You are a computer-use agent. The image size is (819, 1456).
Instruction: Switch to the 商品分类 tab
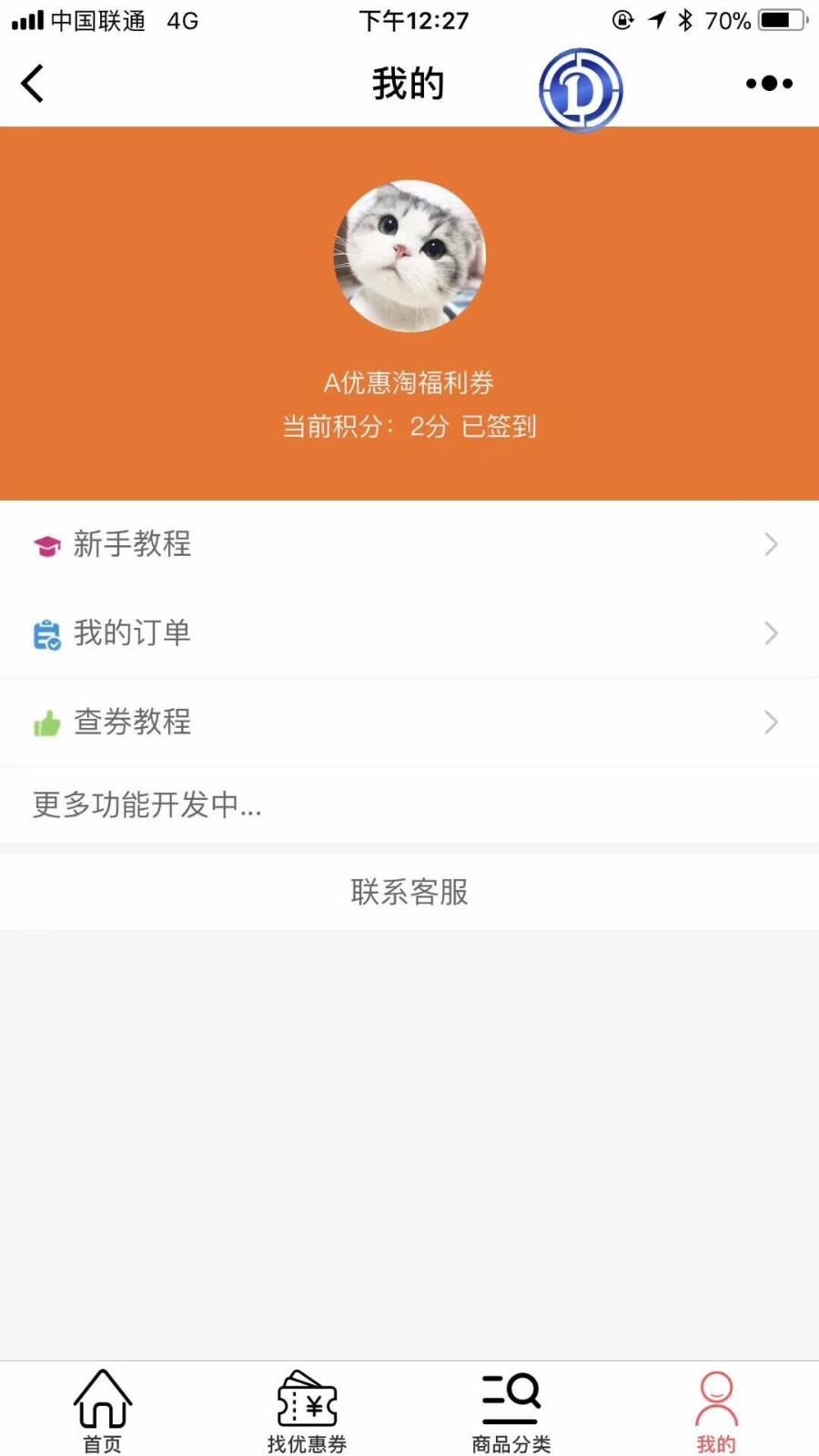511,1410
